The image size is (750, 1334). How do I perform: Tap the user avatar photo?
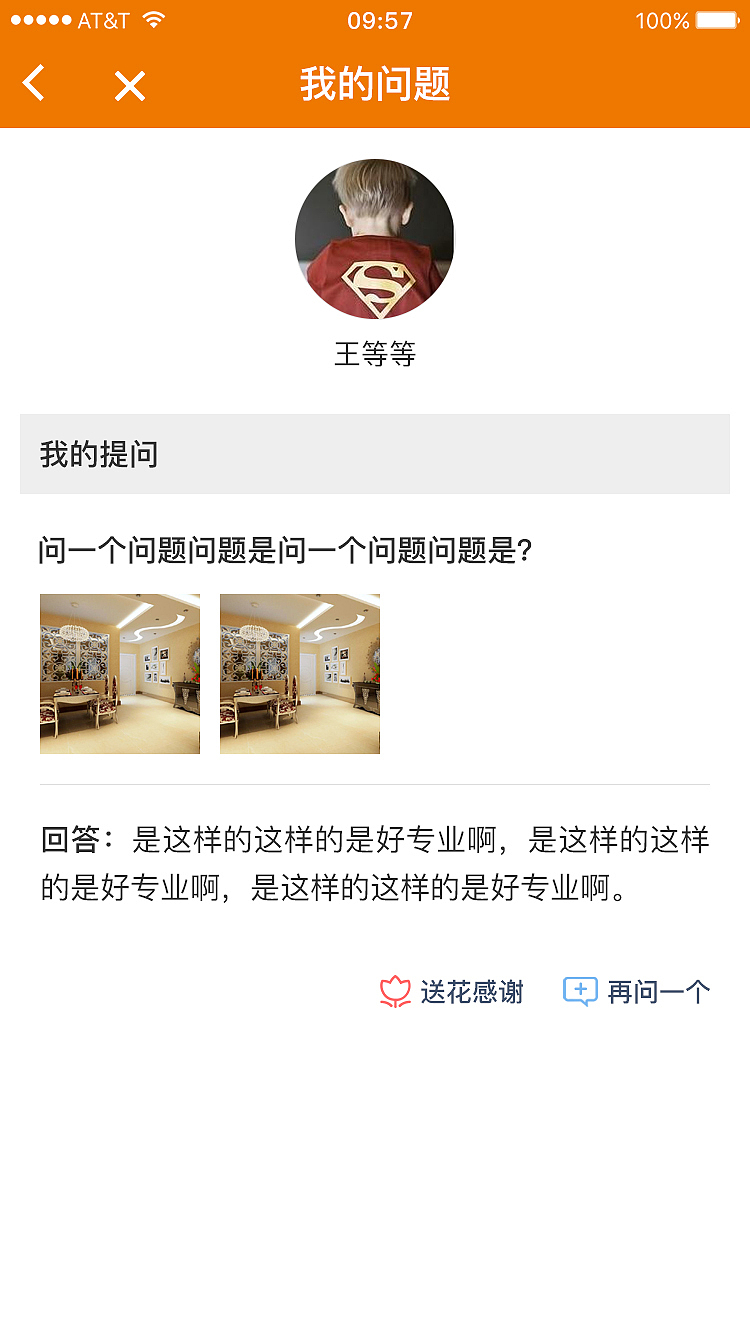[x=374, y=239]
